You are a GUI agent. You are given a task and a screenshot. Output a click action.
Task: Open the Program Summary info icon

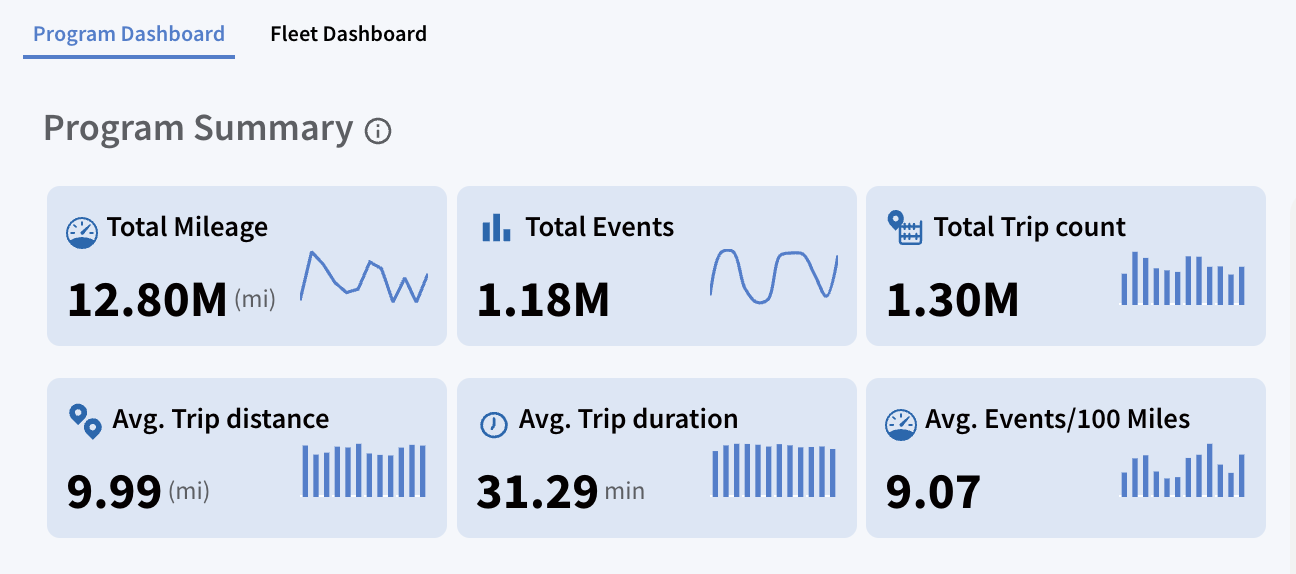tap(378, 131)
